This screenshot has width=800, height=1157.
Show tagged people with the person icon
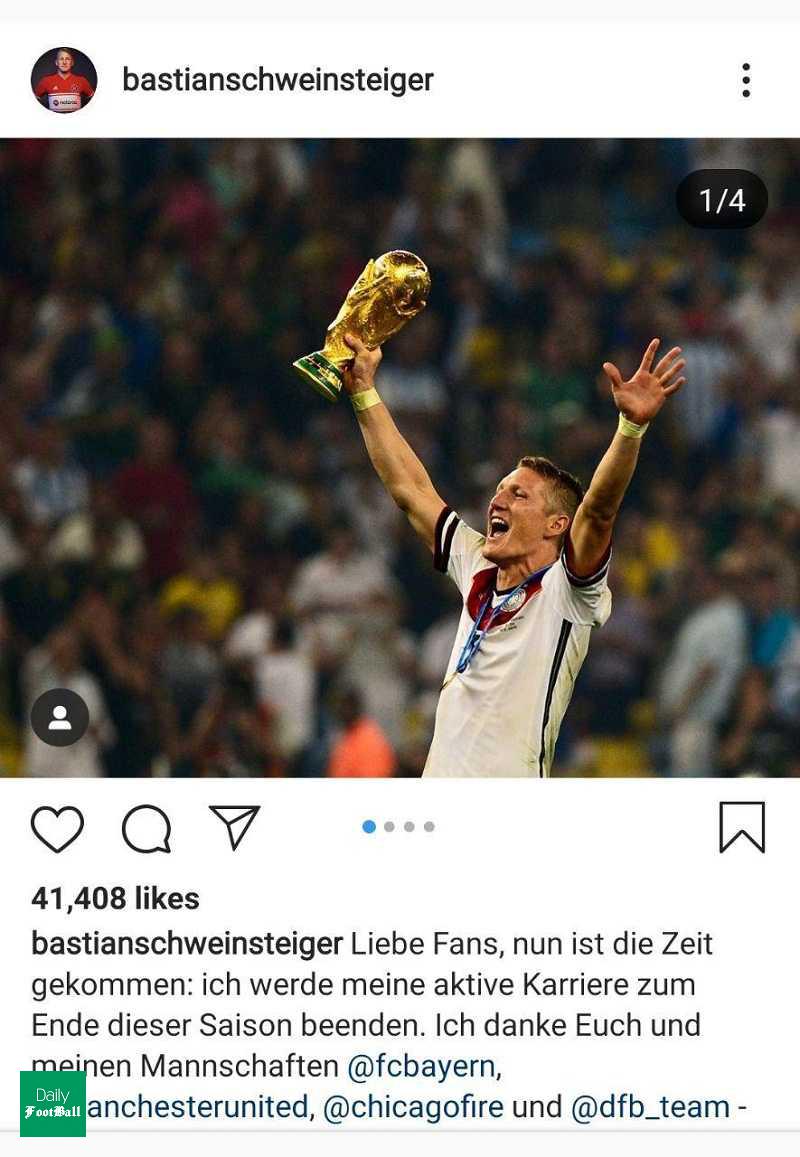(60, 717)
